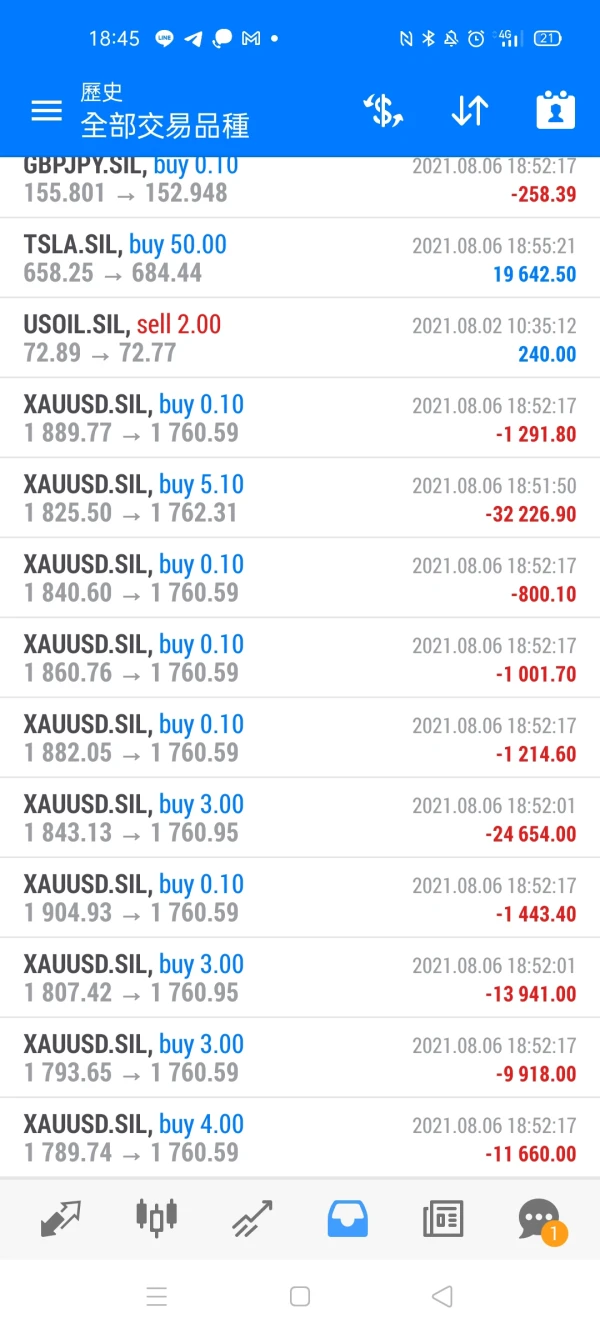This screenshot has height=1333, width=600.
Task: Switch to the candlestick Chart tab
Action: pos(156,1217)
